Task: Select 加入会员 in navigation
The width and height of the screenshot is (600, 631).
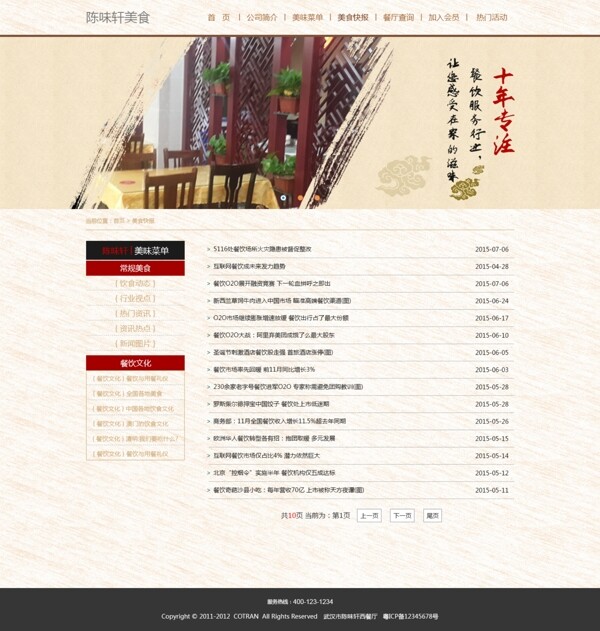Action: (444, 18)
